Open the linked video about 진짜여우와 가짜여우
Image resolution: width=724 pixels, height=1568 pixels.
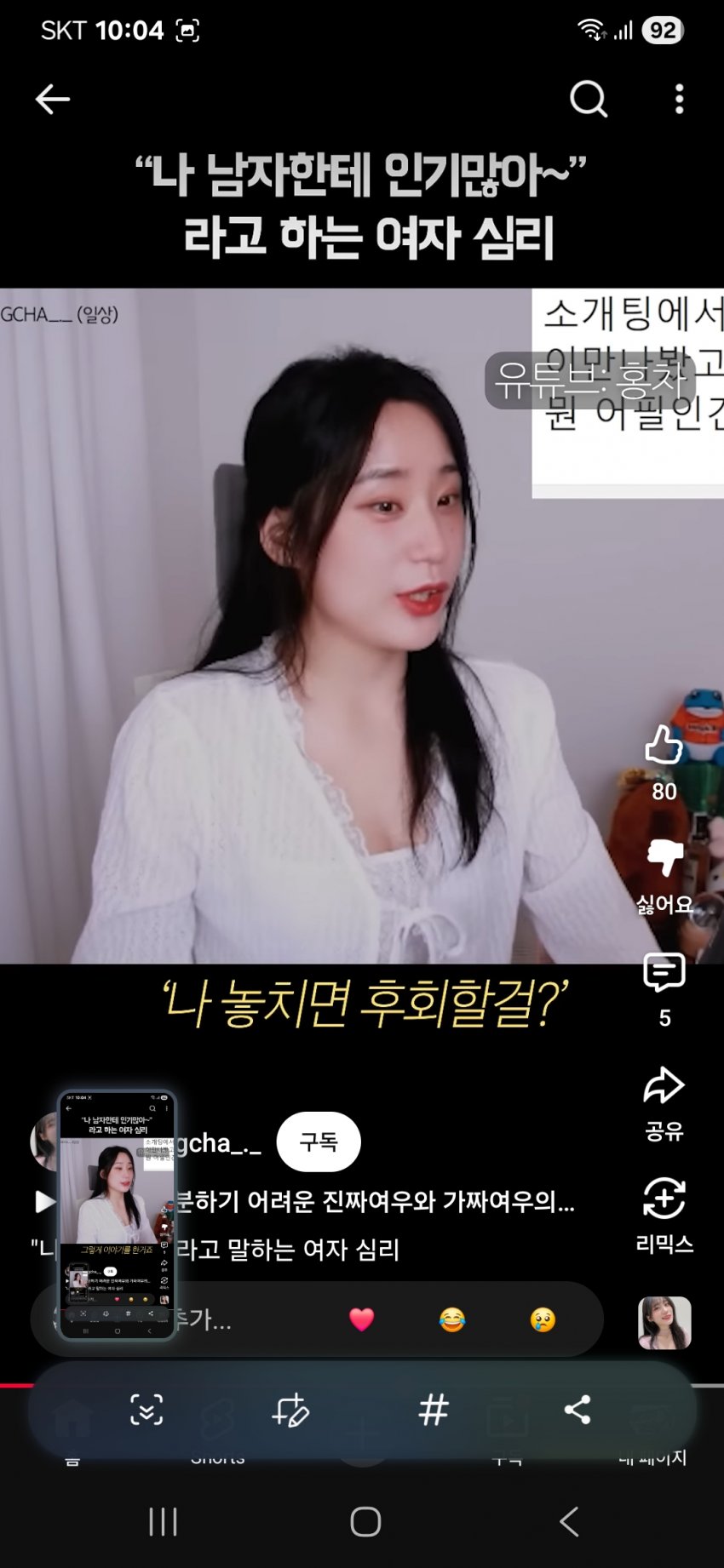[375, 1201]
